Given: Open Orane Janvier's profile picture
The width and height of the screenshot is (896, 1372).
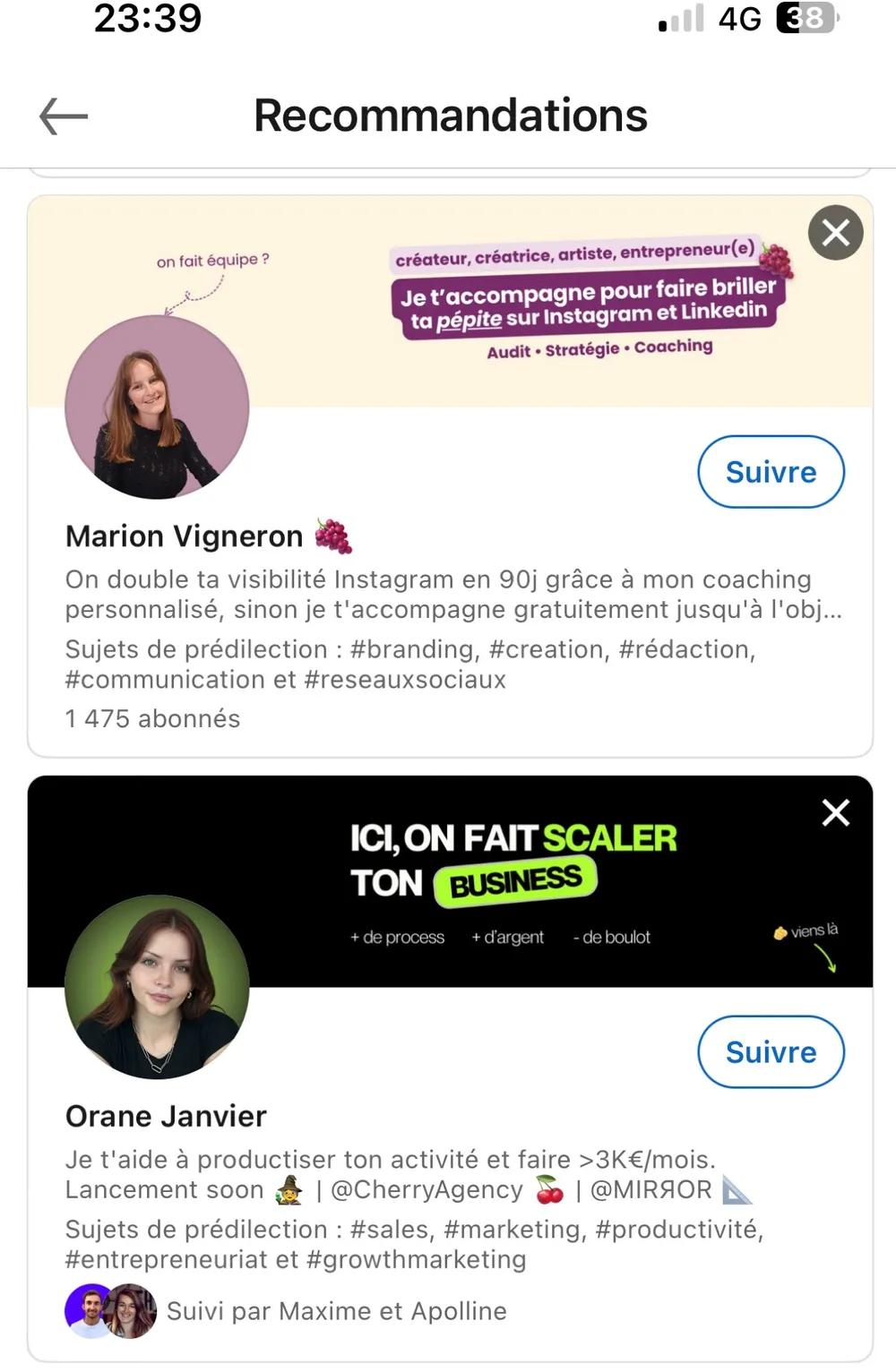Looking at the screenshot, I should (157, 987).
